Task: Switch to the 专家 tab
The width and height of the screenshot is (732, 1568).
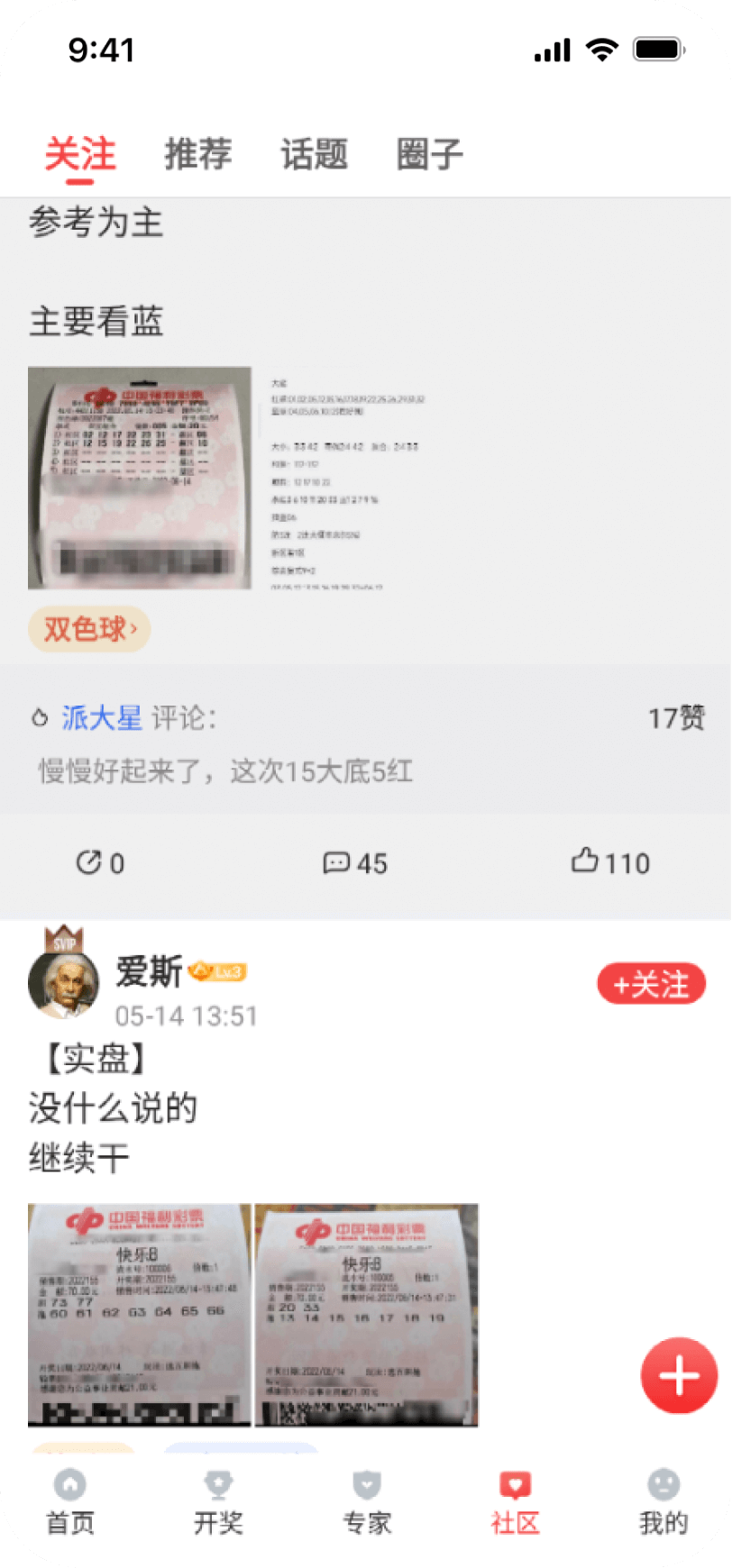Action: click(367, 1502)
